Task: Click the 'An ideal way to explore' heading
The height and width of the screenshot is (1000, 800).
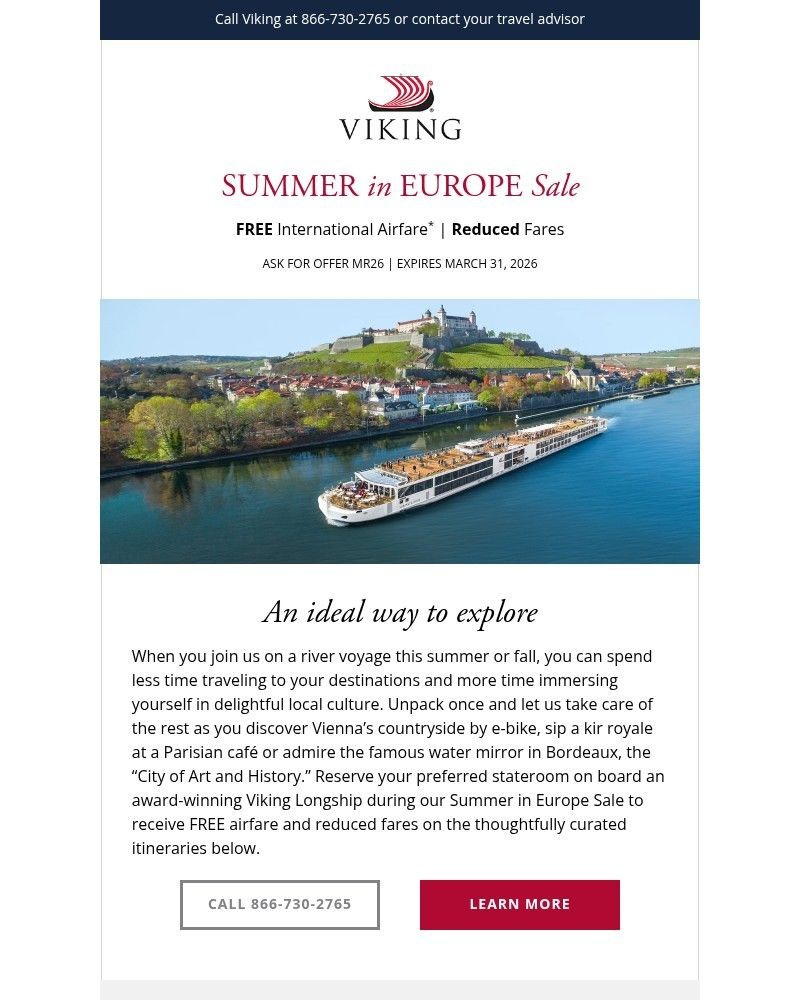Action: pos(400,613)
